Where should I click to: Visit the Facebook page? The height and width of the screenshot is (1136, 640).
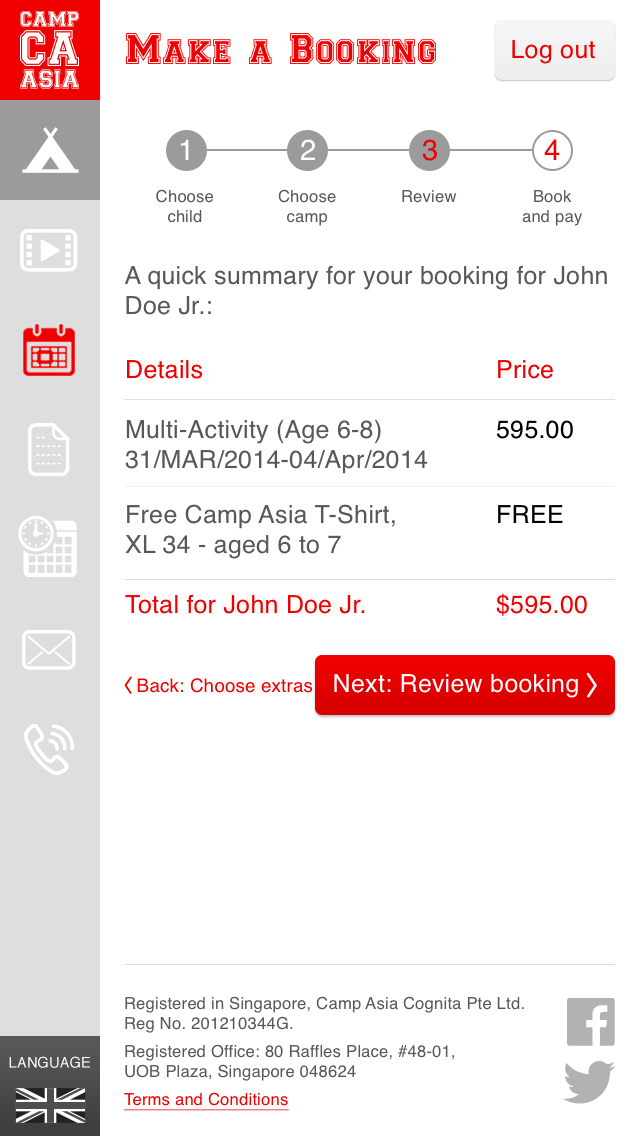coord(591,1022)
